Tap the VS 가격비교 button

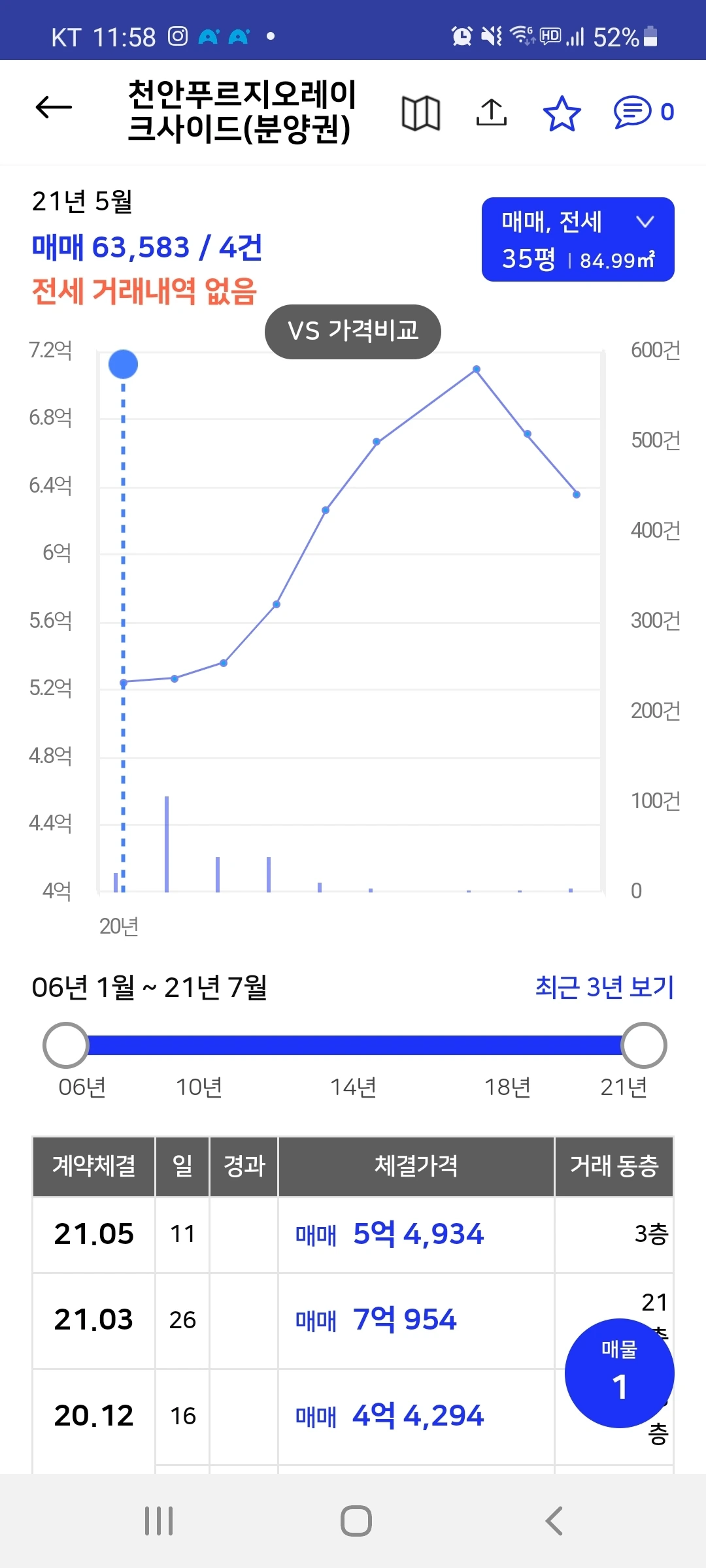[353, 331]
